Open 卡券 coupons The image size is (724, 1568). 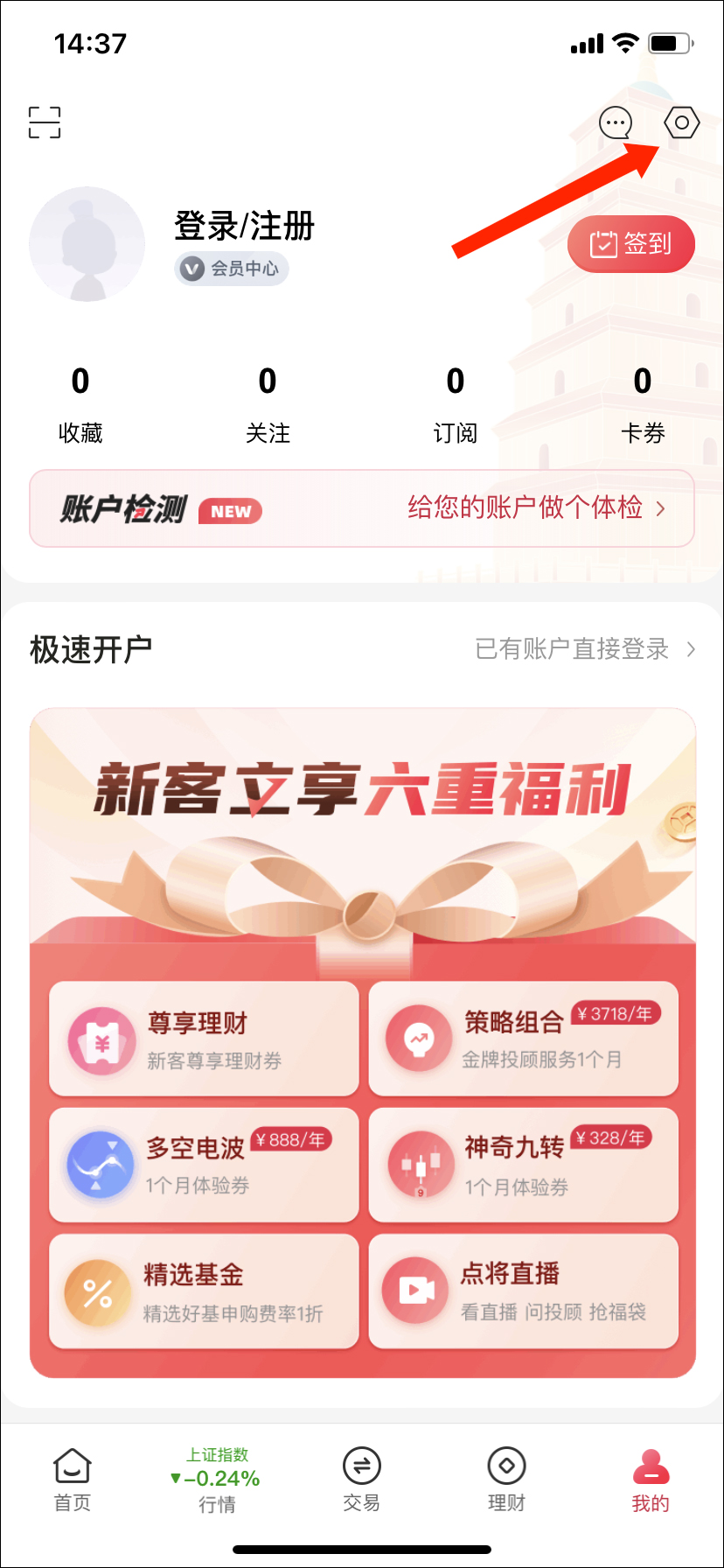coord(642,404)
